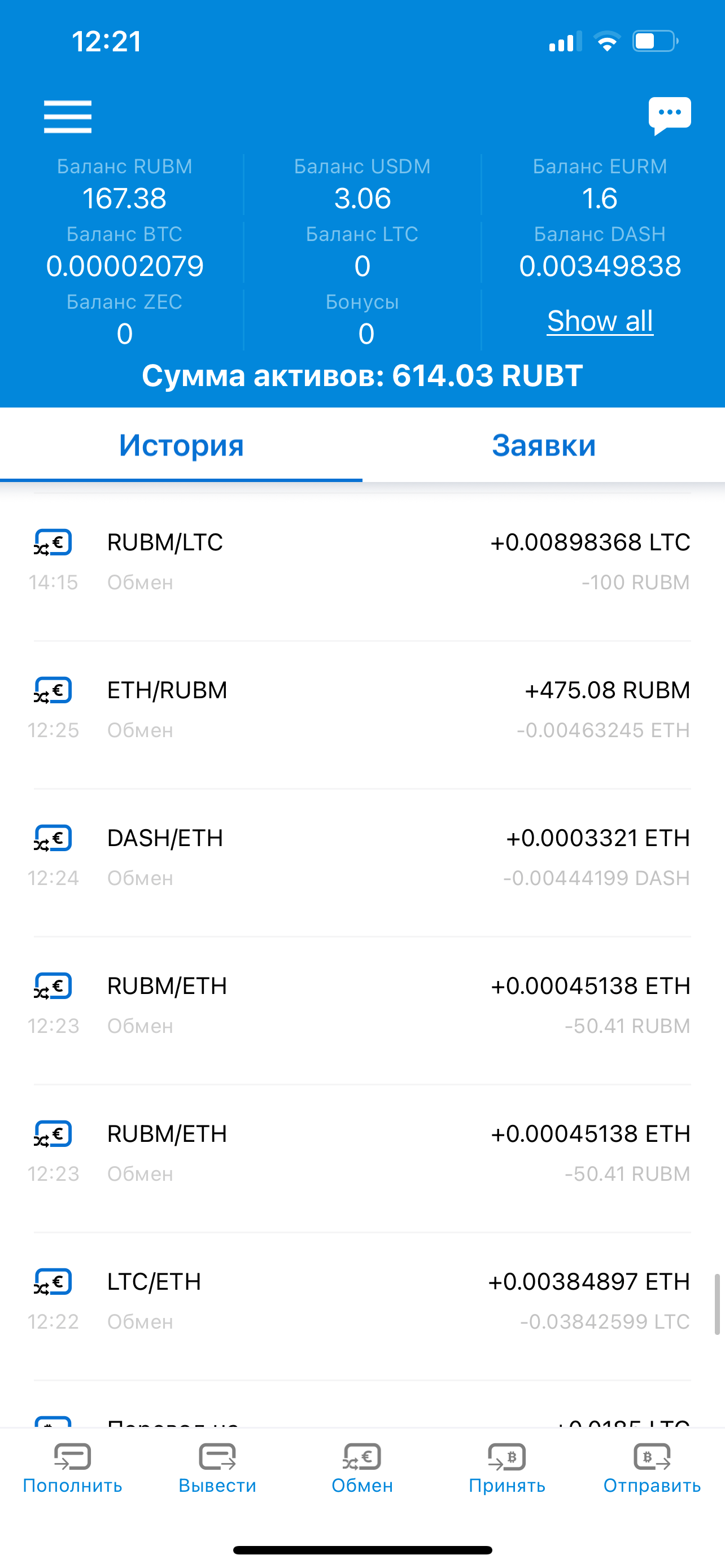The height and width of the screenshot is (1568, 725).
Task: Go to Обмен in the bottom bar
Action: [362, 1468]
